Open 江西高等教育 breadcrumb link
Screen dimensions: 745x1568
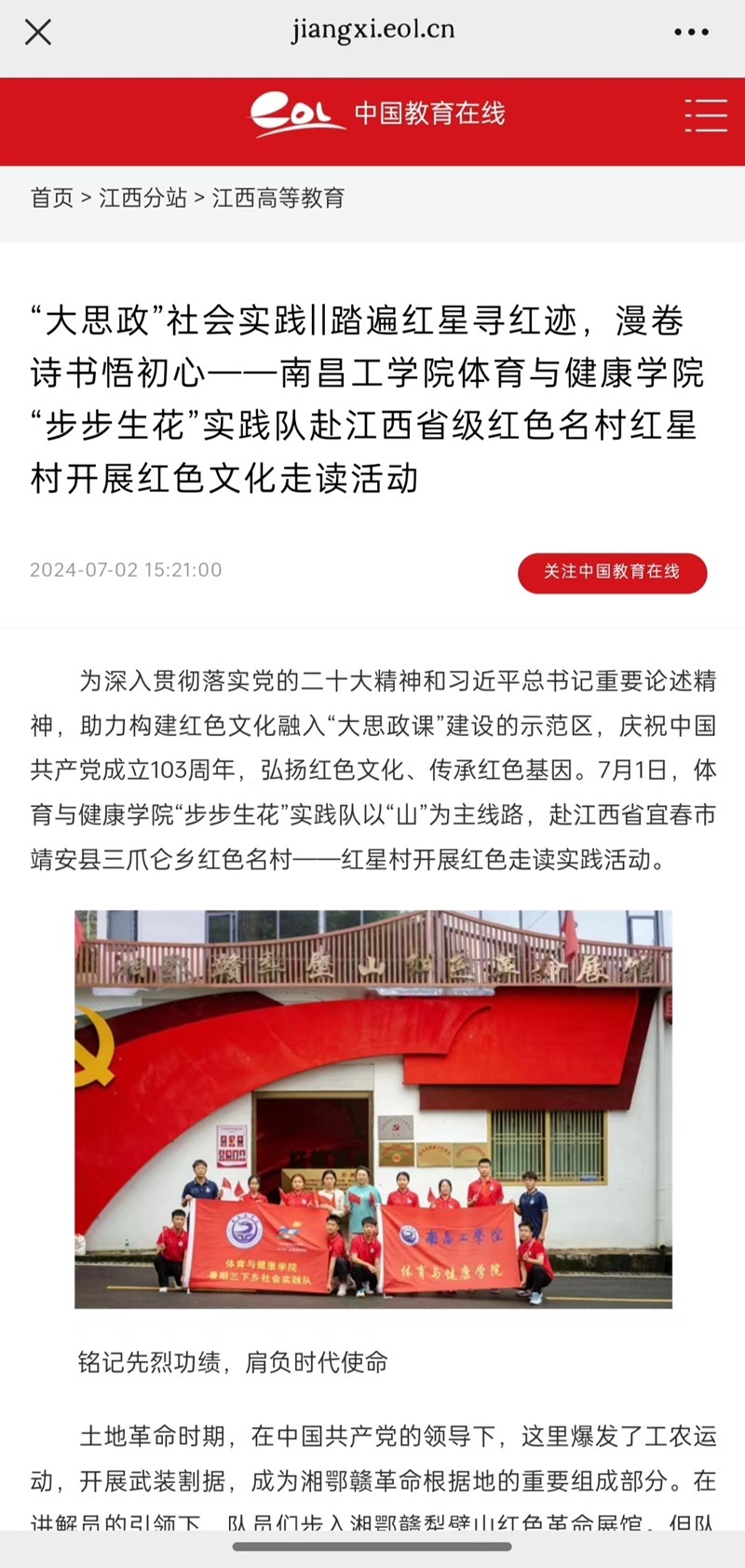[x=278, y=198]
